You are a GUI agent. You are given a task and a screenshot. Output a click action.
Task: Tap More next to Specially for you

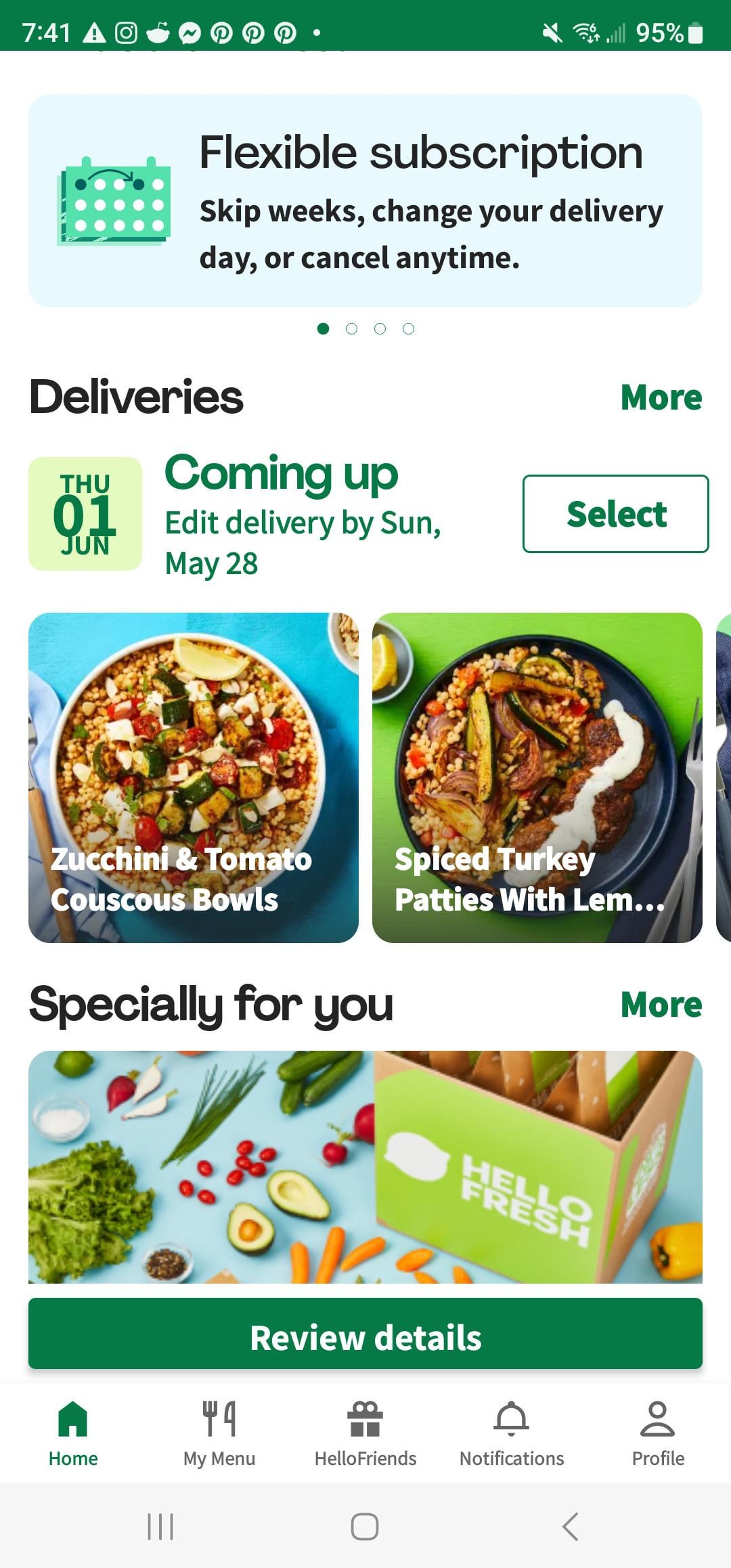coord(661,1005)
